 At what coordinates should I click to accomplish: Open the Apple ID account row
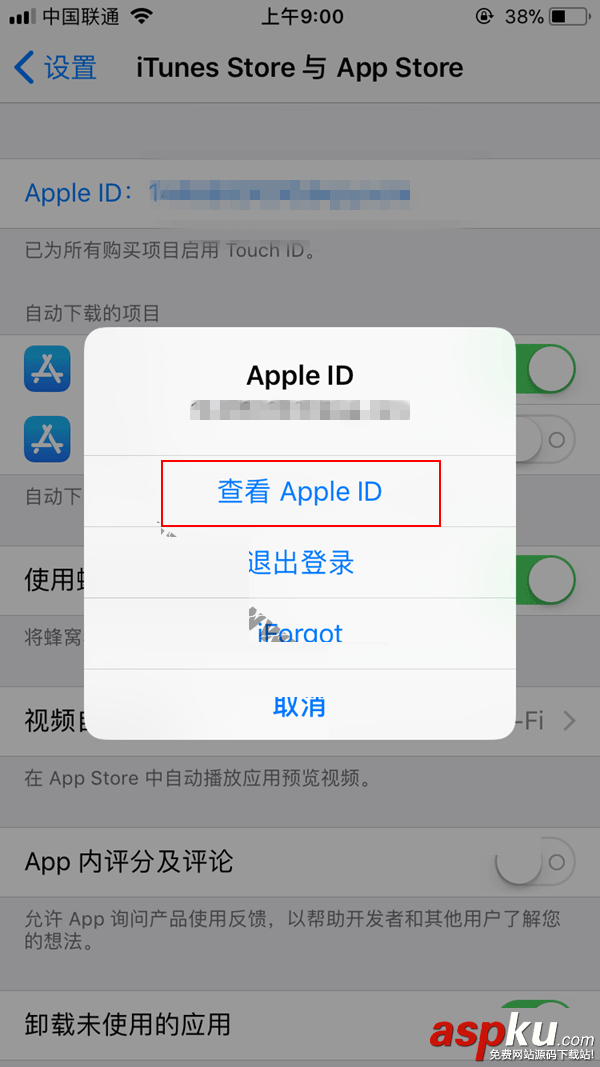(218, 193)
